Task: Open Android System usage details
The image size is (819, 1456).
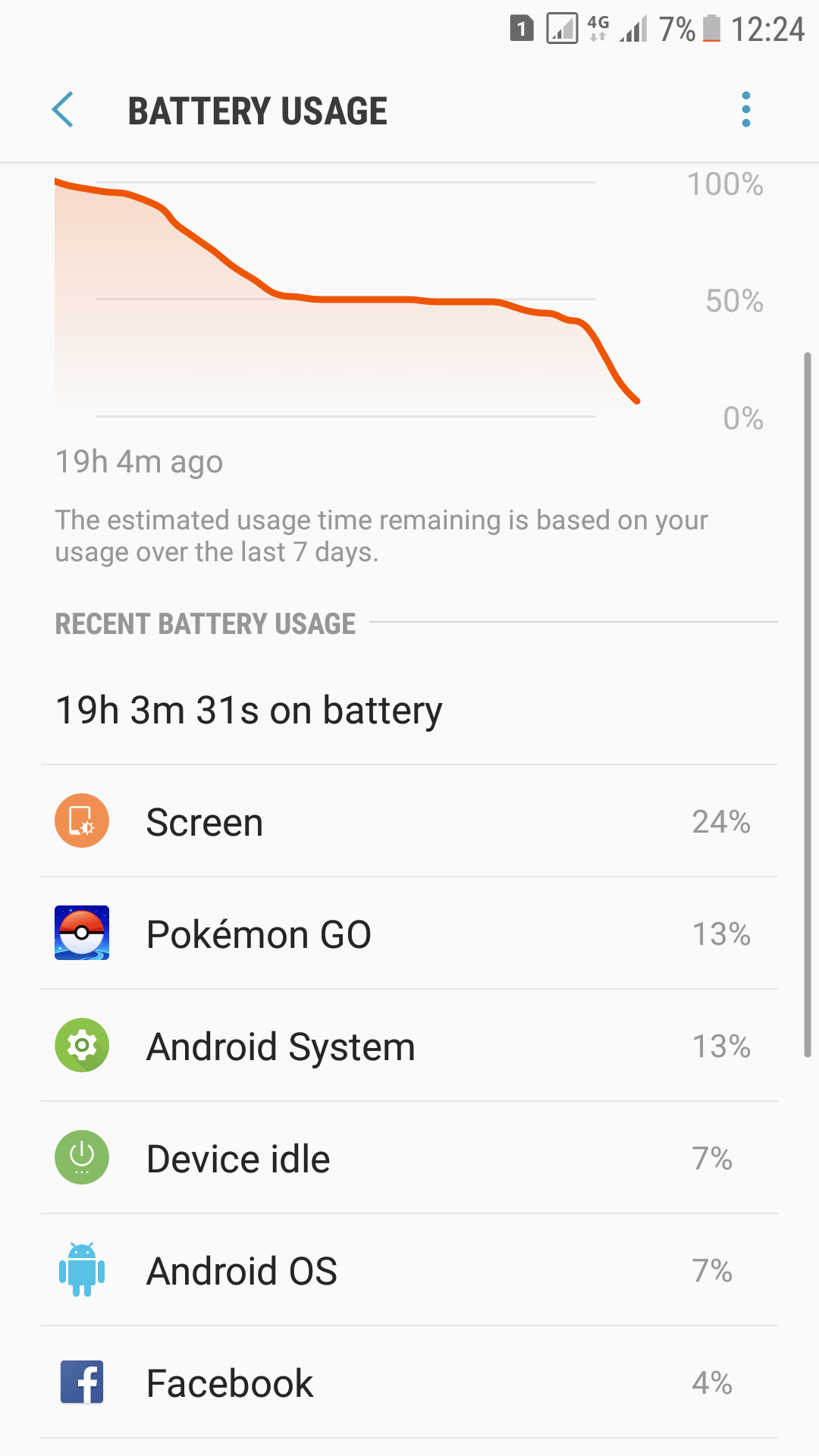Action: [x=409, y=1046]
